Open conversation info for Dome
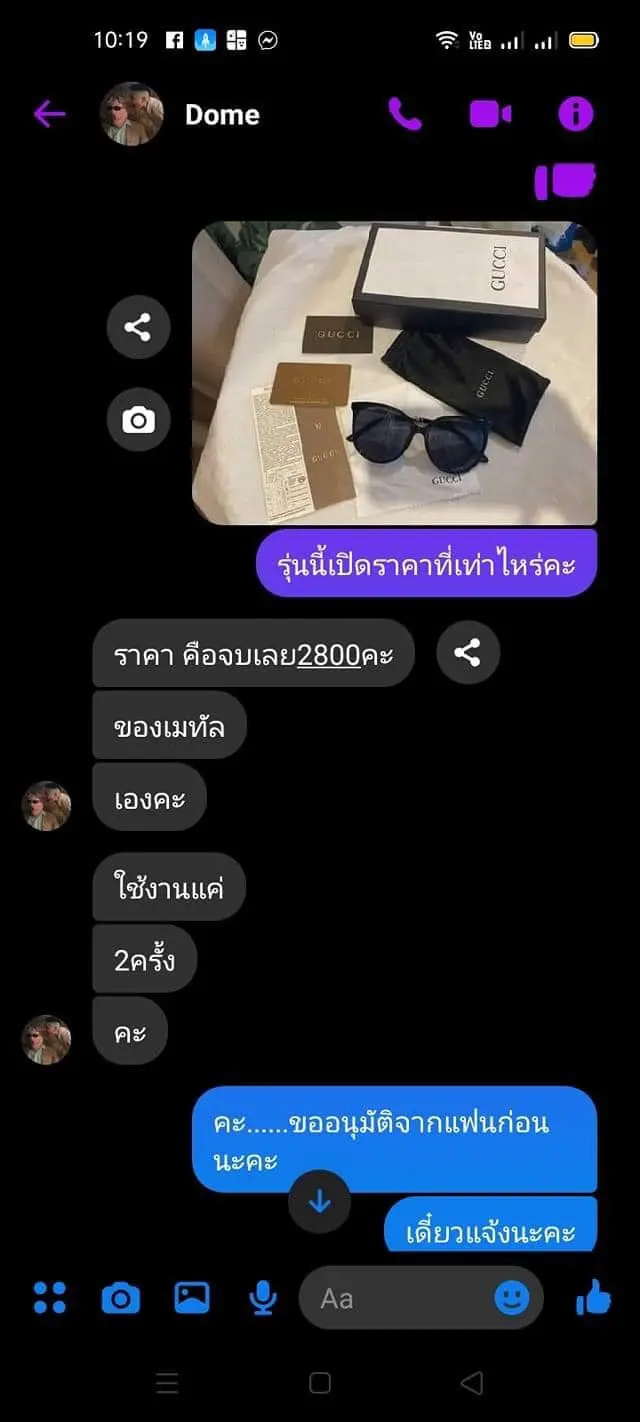 click(x=575, y=114)
